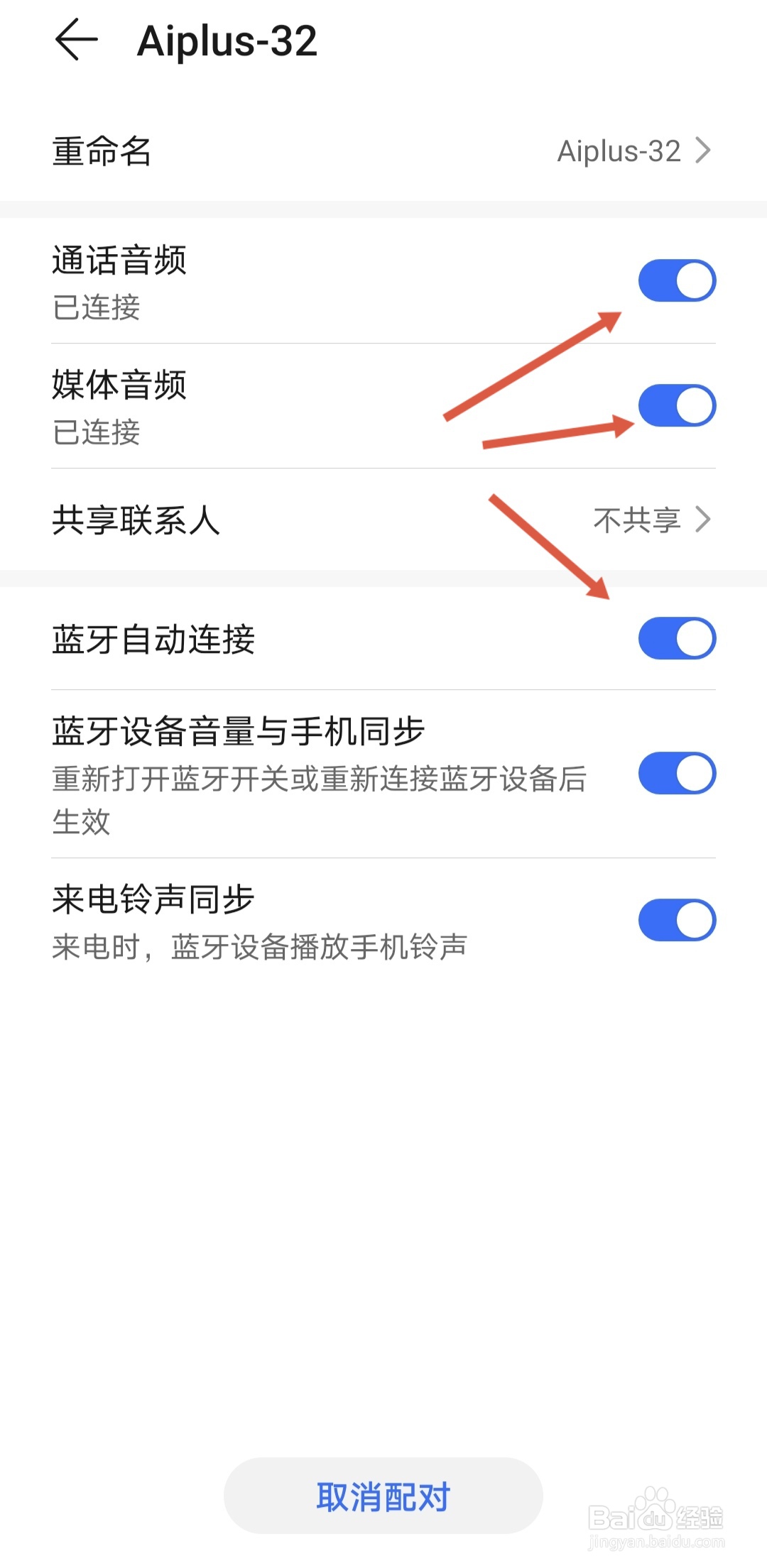This screenshot has height=1568, width=767.
Task: Toggle off 蓝牙设备音量与手机同步 volume sync
Action: tap(675, 772)
